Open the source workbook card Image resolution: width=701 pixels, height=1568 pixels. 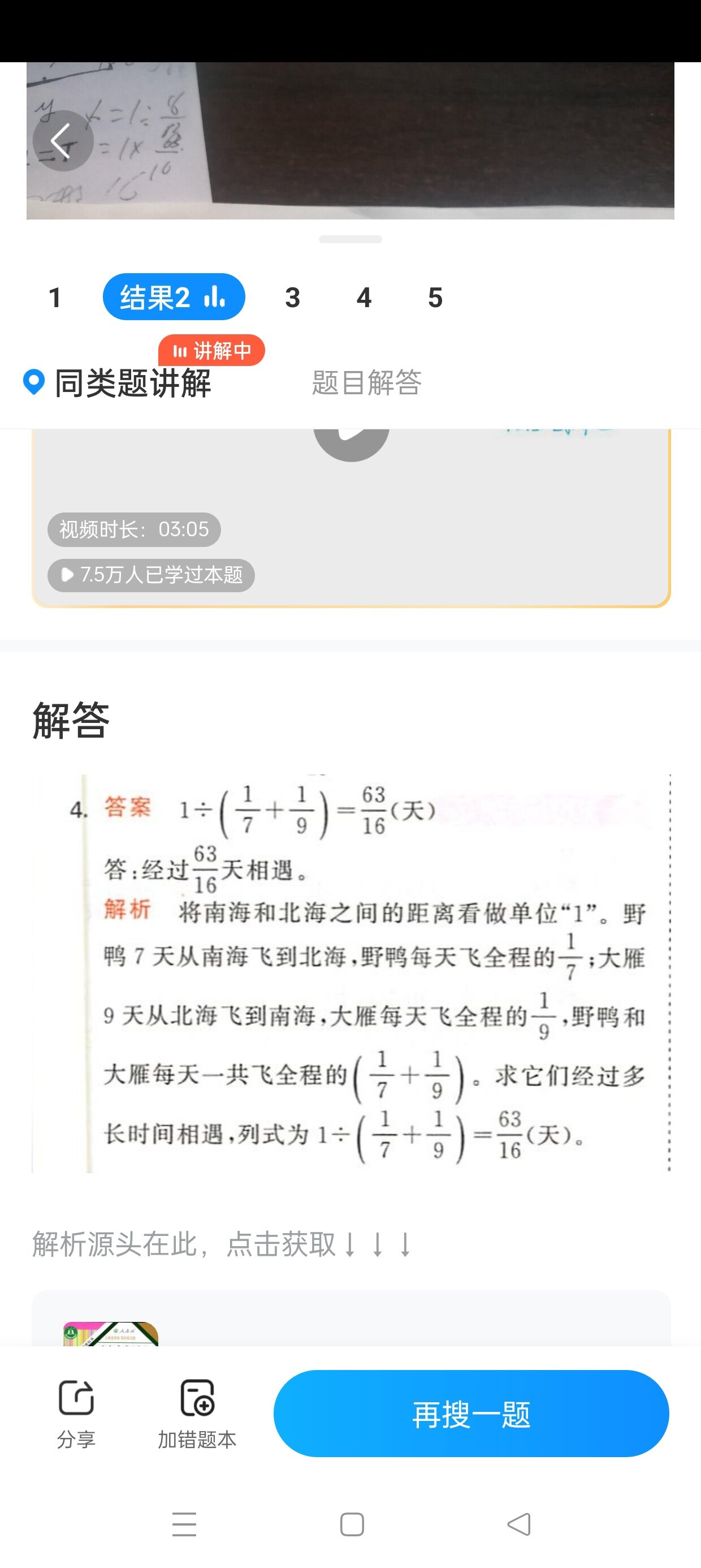click(x=351, y=1320)
